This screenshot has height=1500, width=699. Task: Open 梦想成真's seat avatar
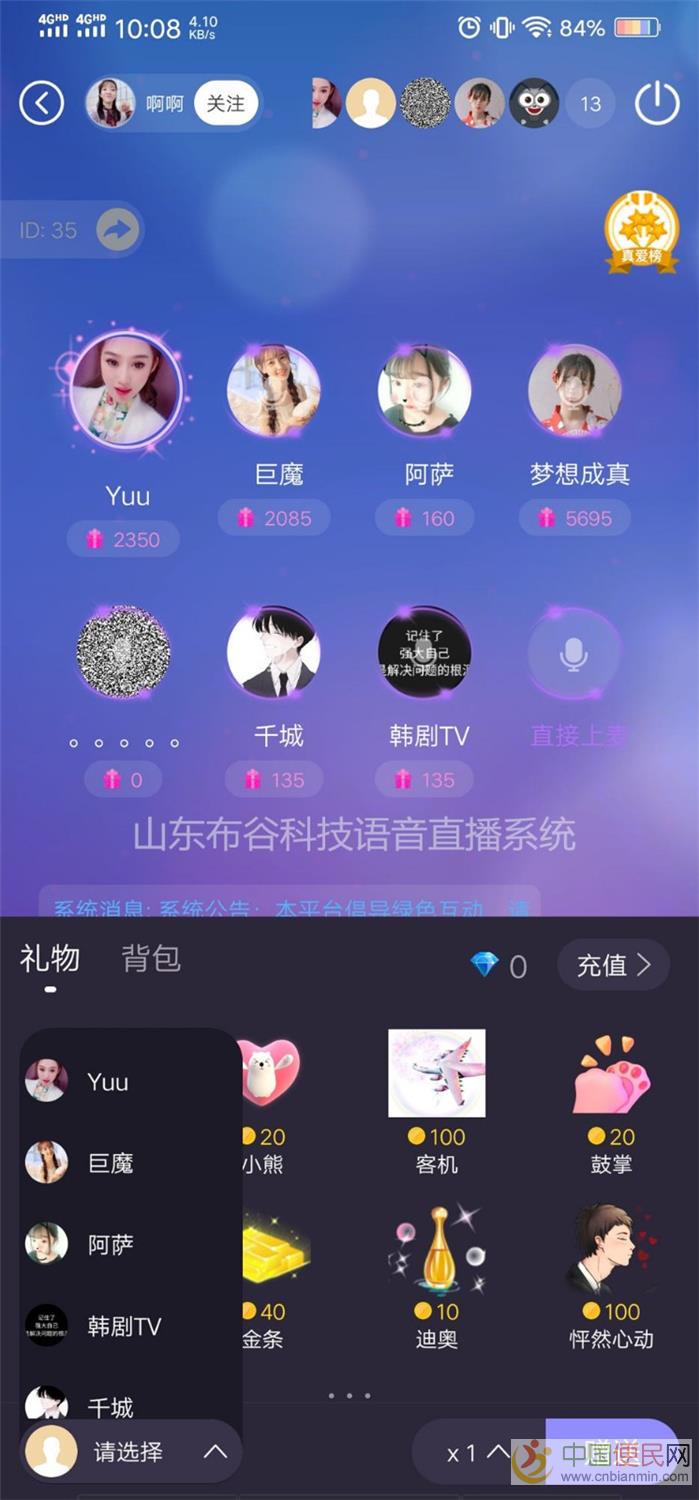pos(574,392)
